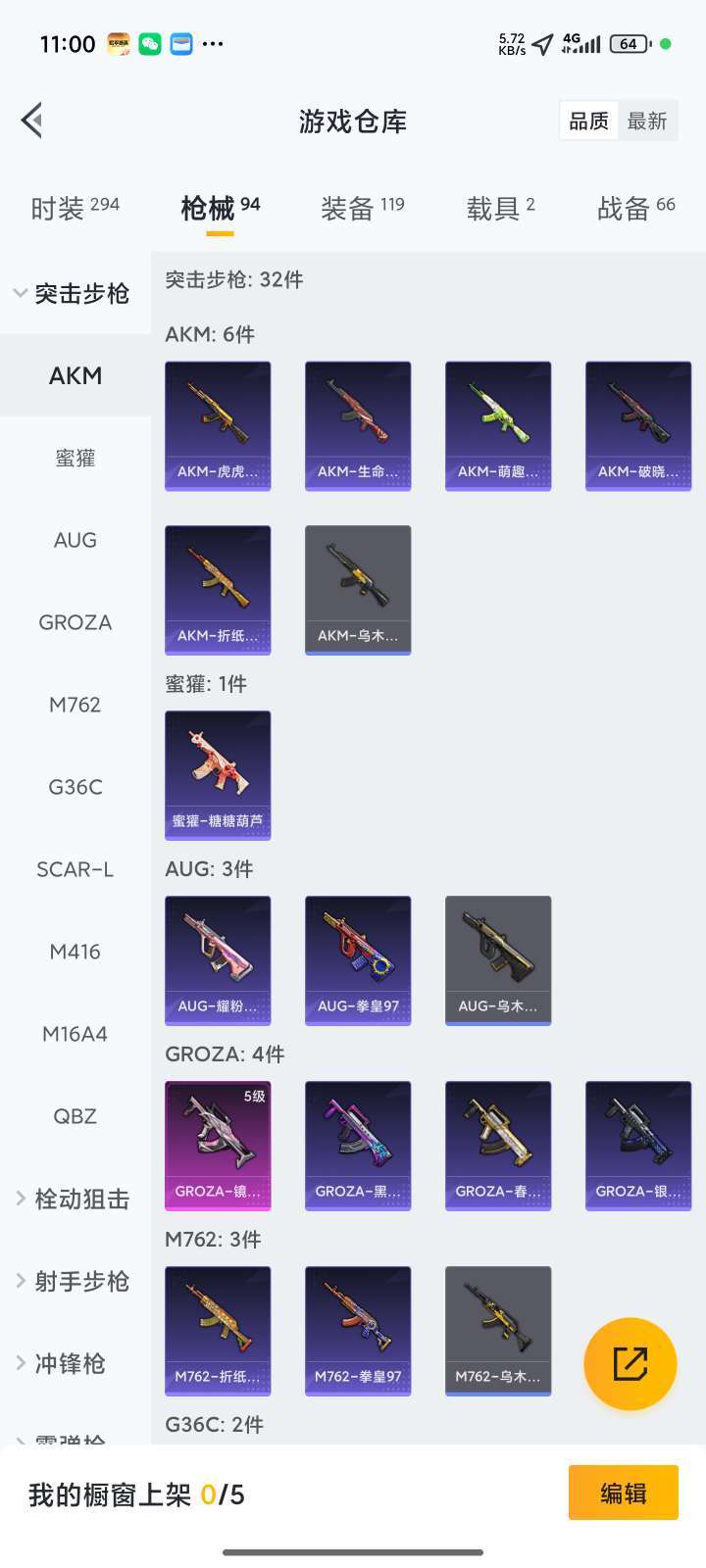Select 蜜獾 in the side list
The height and width of the screenshot is (1568, 706).
(x=76, y=458)
